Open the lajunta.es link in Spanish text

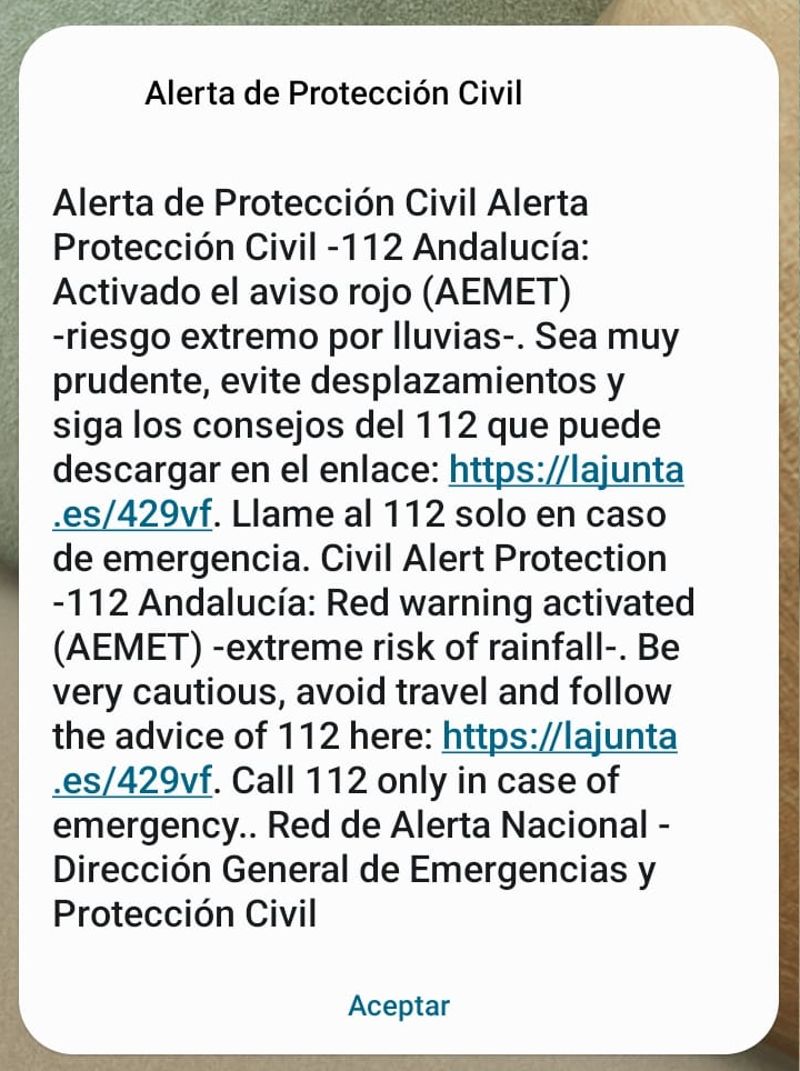[x=566, y=470]
